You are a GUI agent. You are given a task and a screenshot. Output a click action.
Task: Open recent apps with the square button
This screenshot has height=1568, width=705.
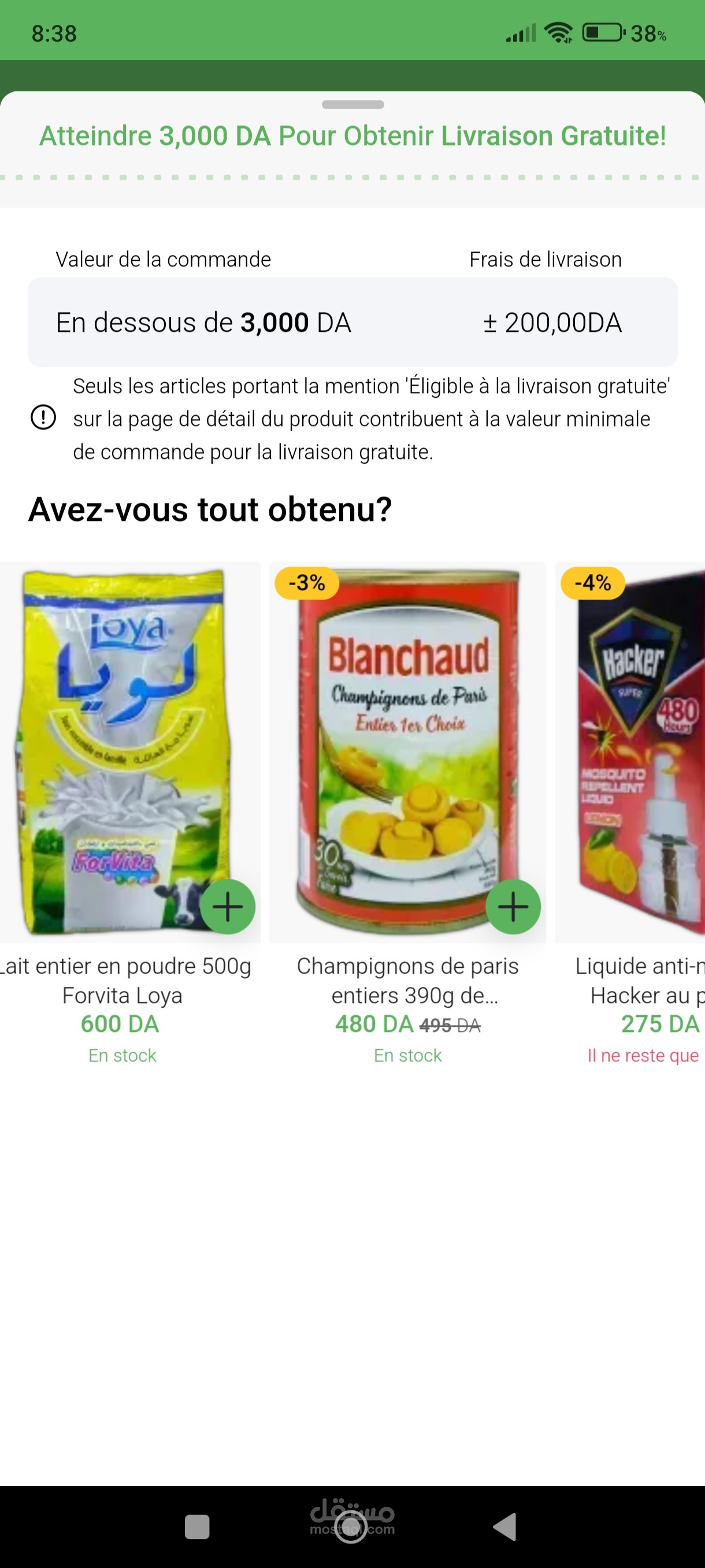tap(197, 1526)
